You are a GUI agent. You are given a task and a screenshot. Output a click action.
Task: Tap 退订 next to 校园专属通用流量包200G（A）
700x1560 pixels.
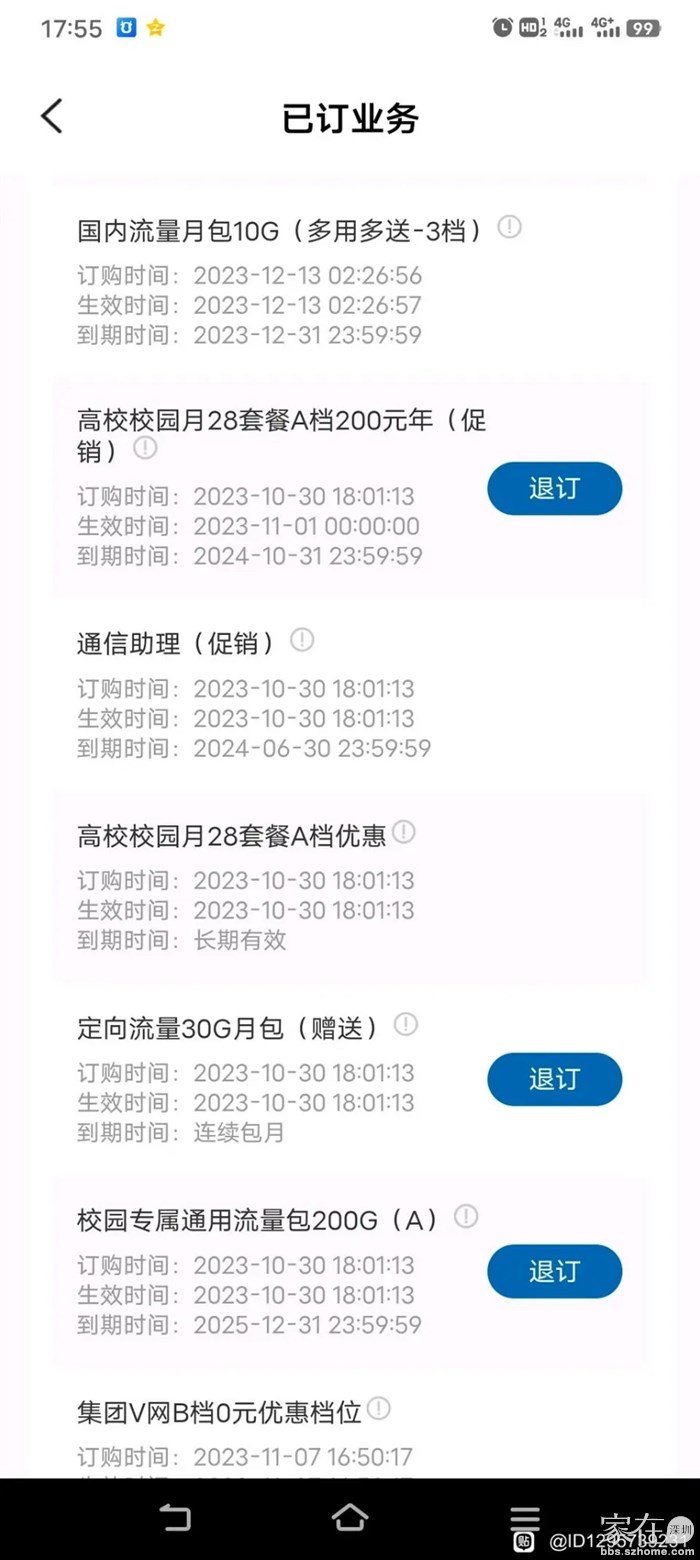point(554,1272)
